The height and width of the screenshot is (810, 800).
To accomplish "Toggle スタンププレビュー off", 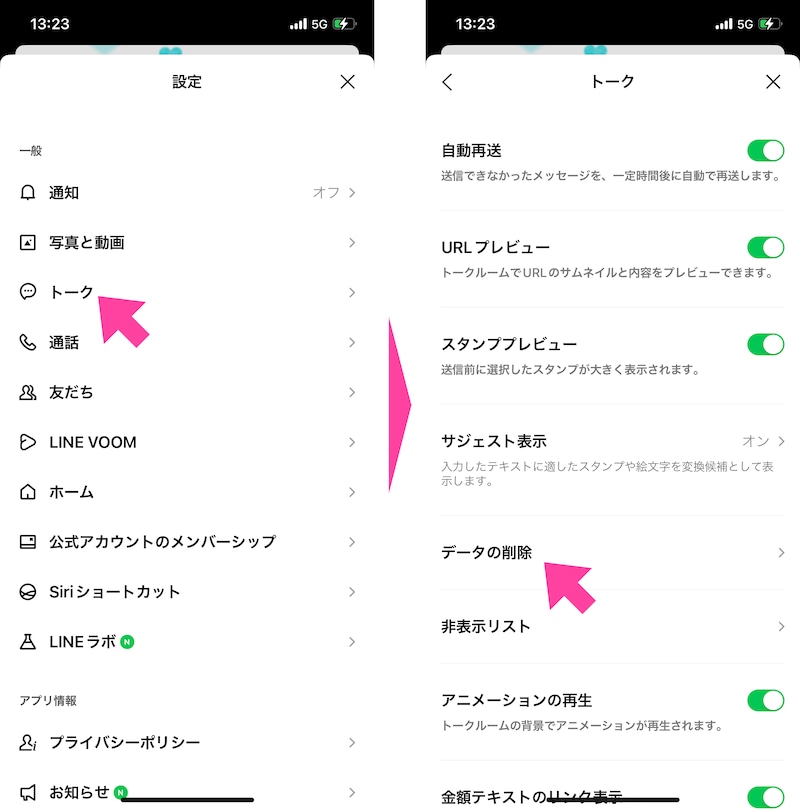I will point(764,344).
